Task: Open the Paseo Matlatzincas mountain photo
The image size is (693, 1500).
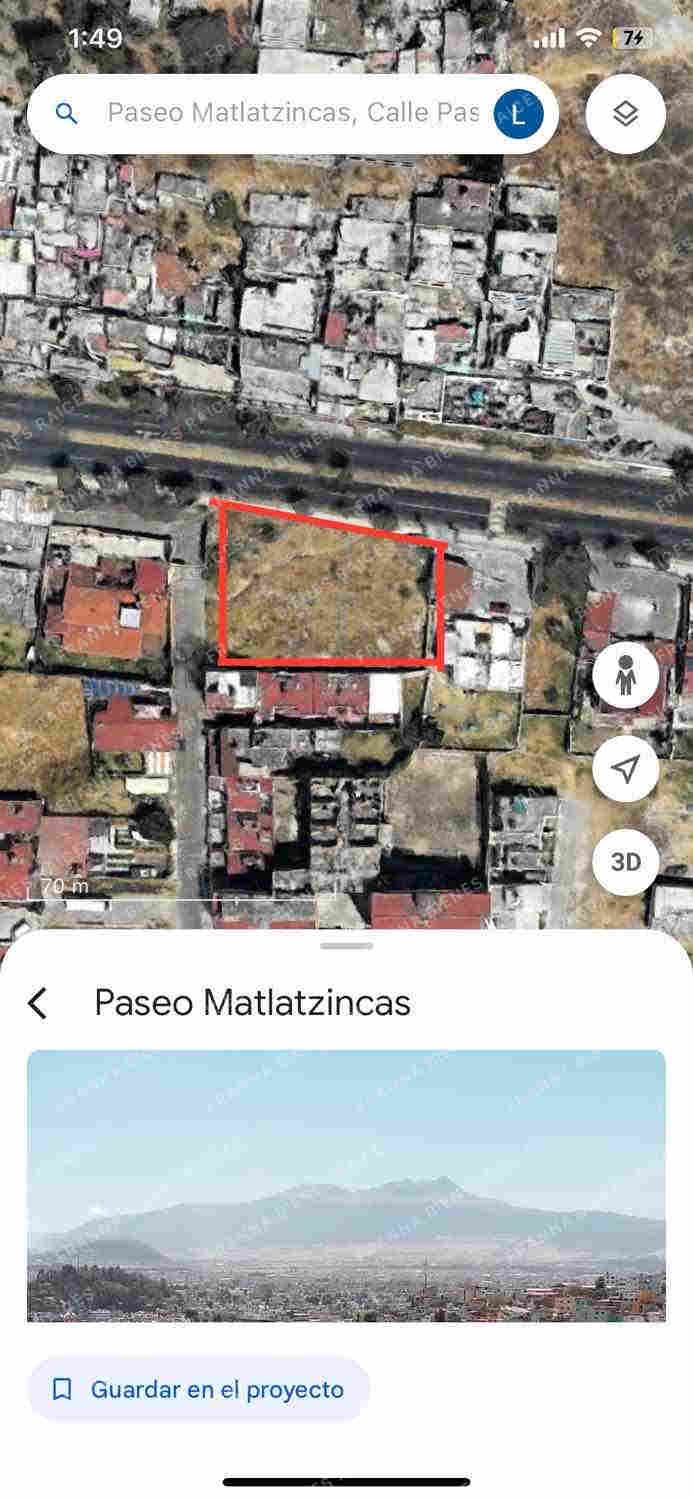Action: 346,1186
